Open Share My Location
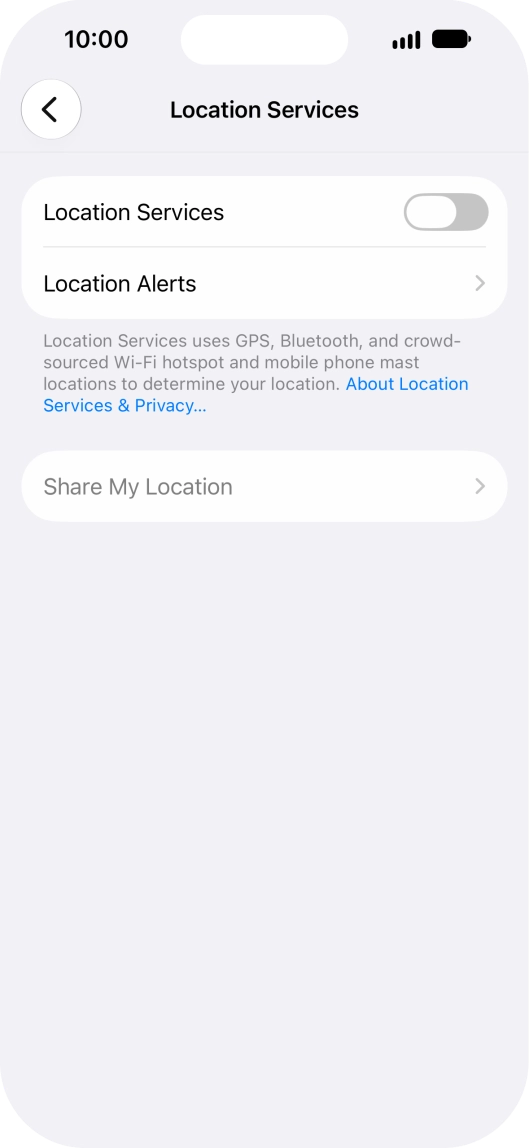Image resolution: width=529 pixels, height=1148 pixels. pos(264,486)
